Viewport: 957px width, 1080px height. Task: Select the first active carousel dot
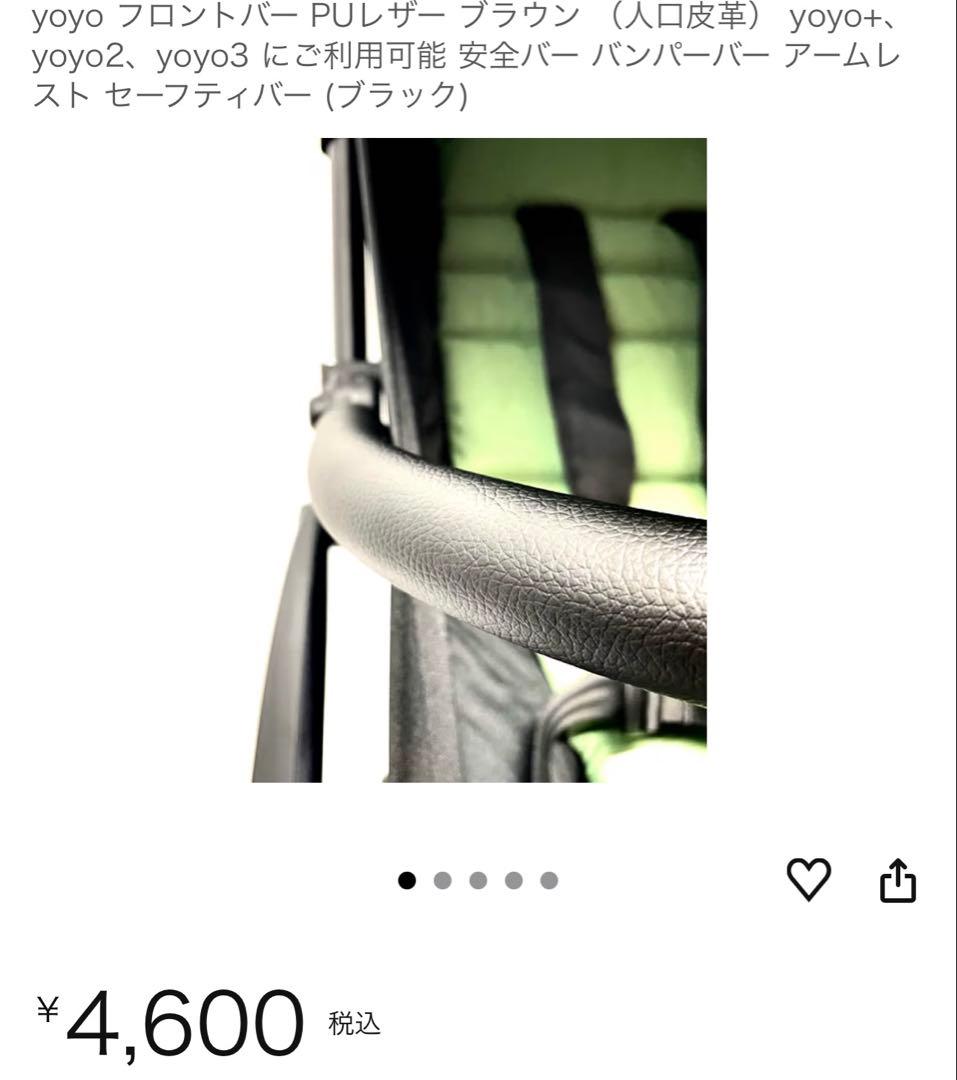click(x=406, y=880)
